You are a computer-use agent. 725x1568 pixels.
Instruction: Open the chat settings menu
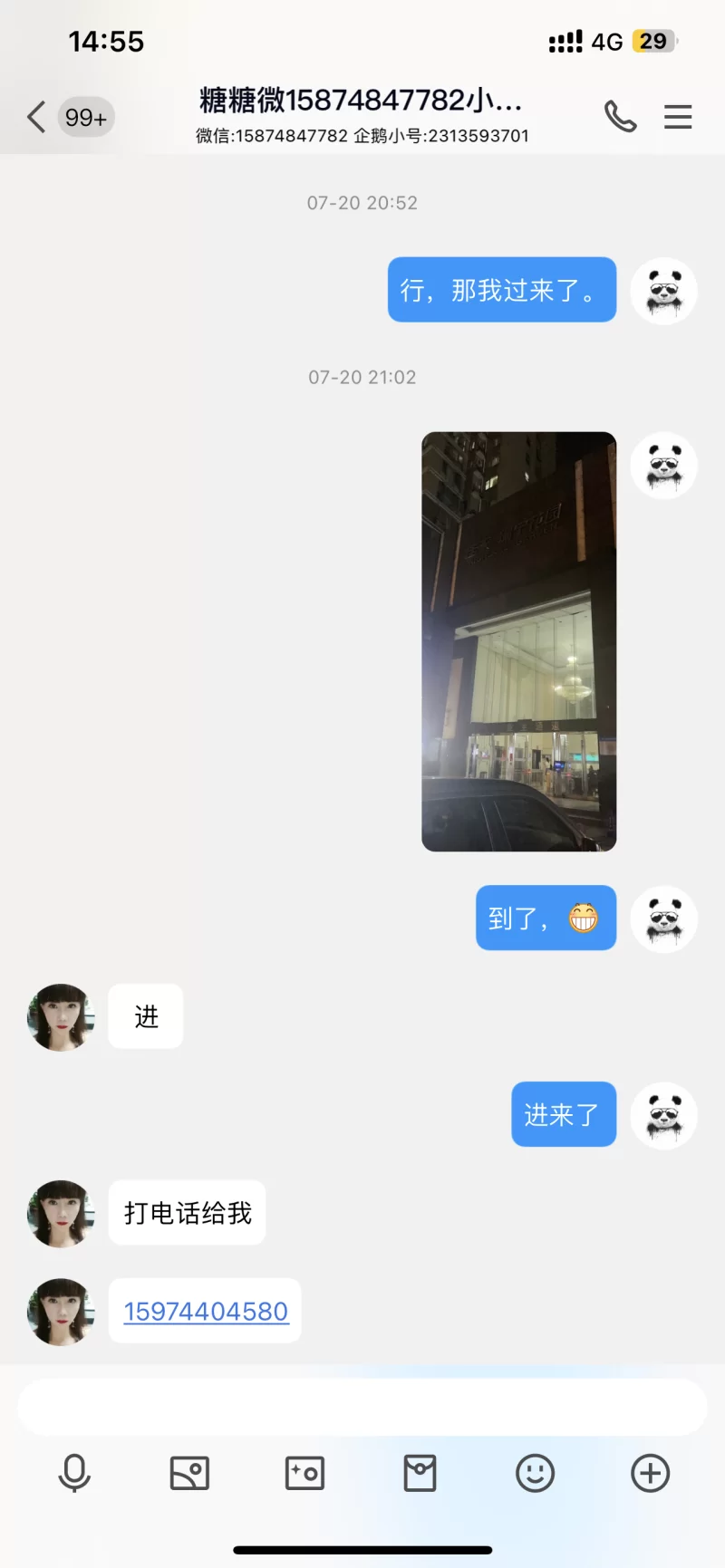(678, 117)
